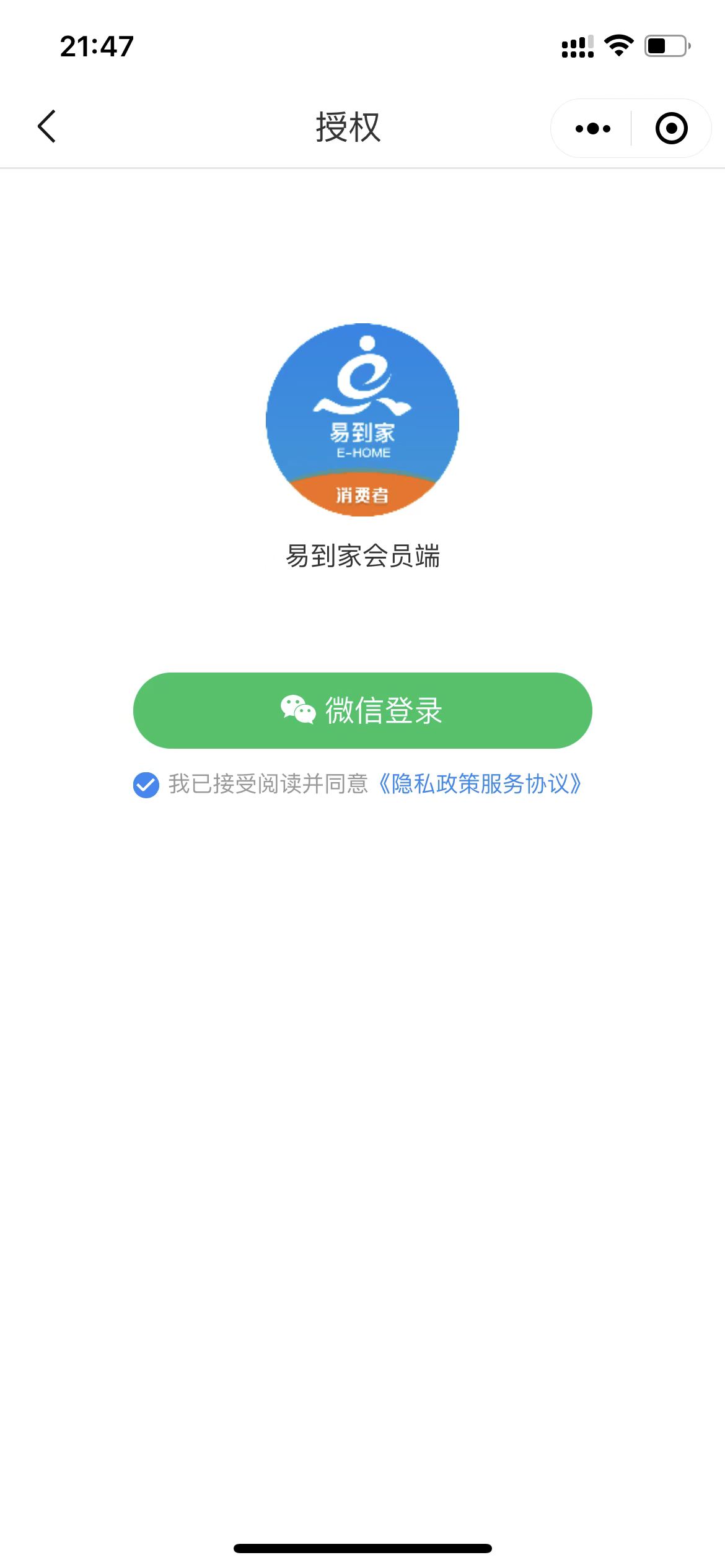Uncheck the agreement checkbox

click(146, 785)
